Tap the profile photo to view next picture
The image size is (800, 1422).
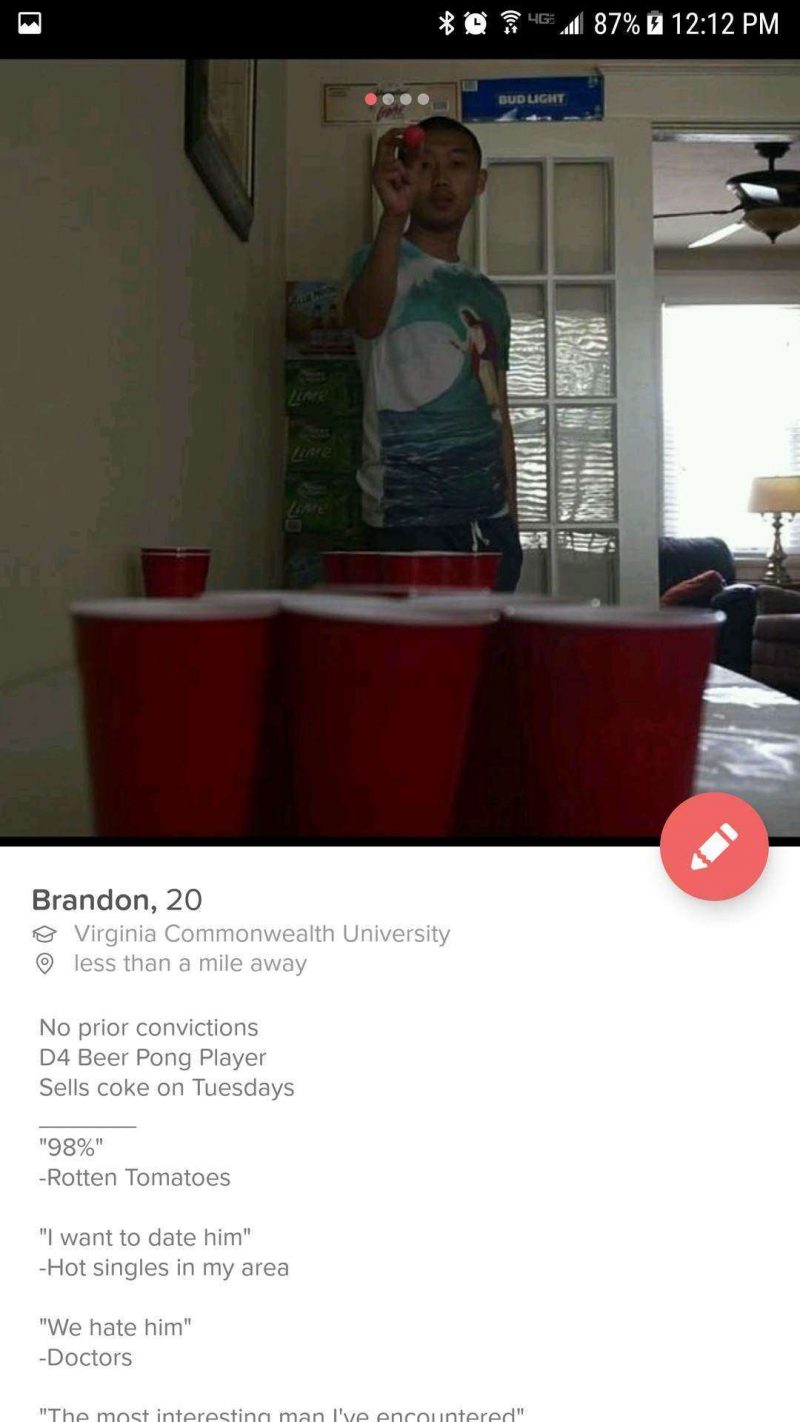coord(400,448)
